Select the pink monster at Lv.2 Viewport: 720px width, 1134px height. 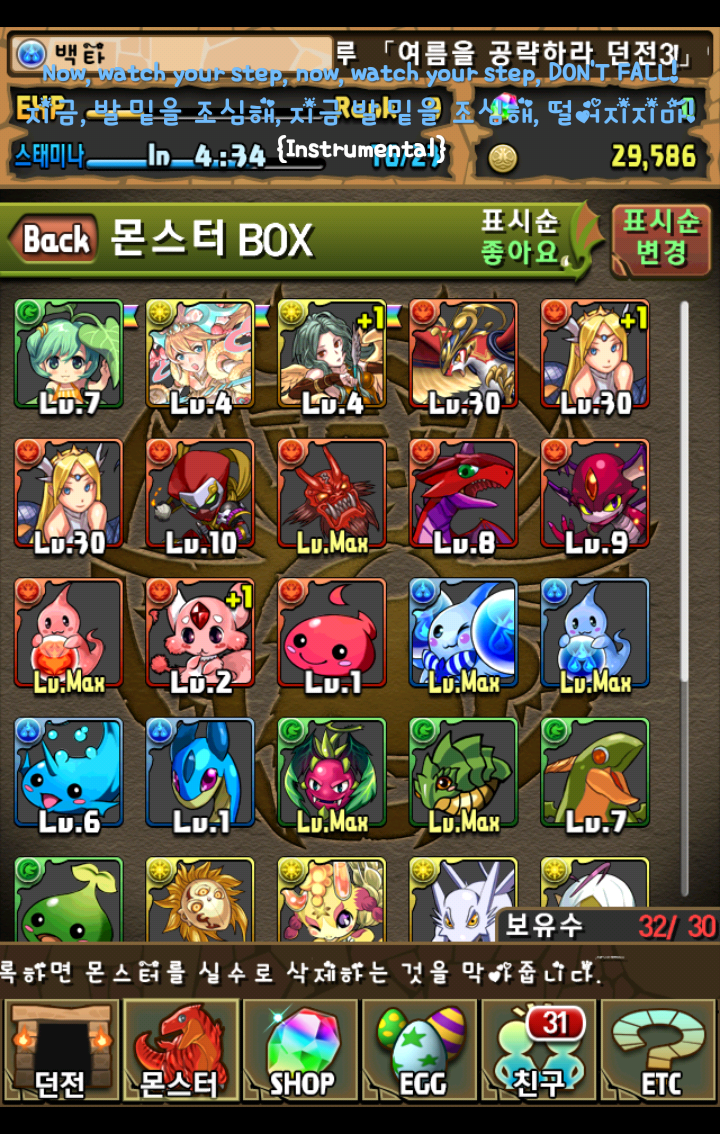(200, 634)
